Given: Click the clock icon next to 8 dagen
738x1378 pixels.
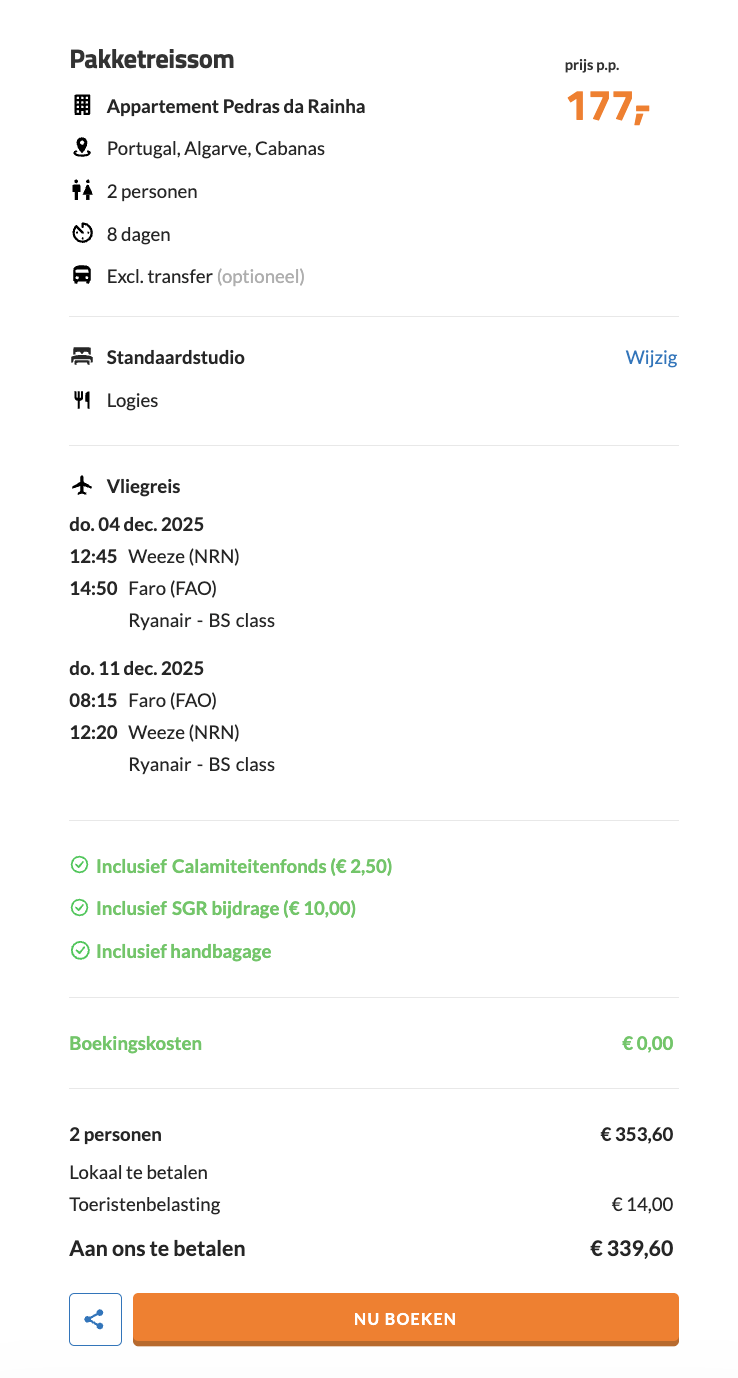Looking at the screenshot, I should 83,233.
